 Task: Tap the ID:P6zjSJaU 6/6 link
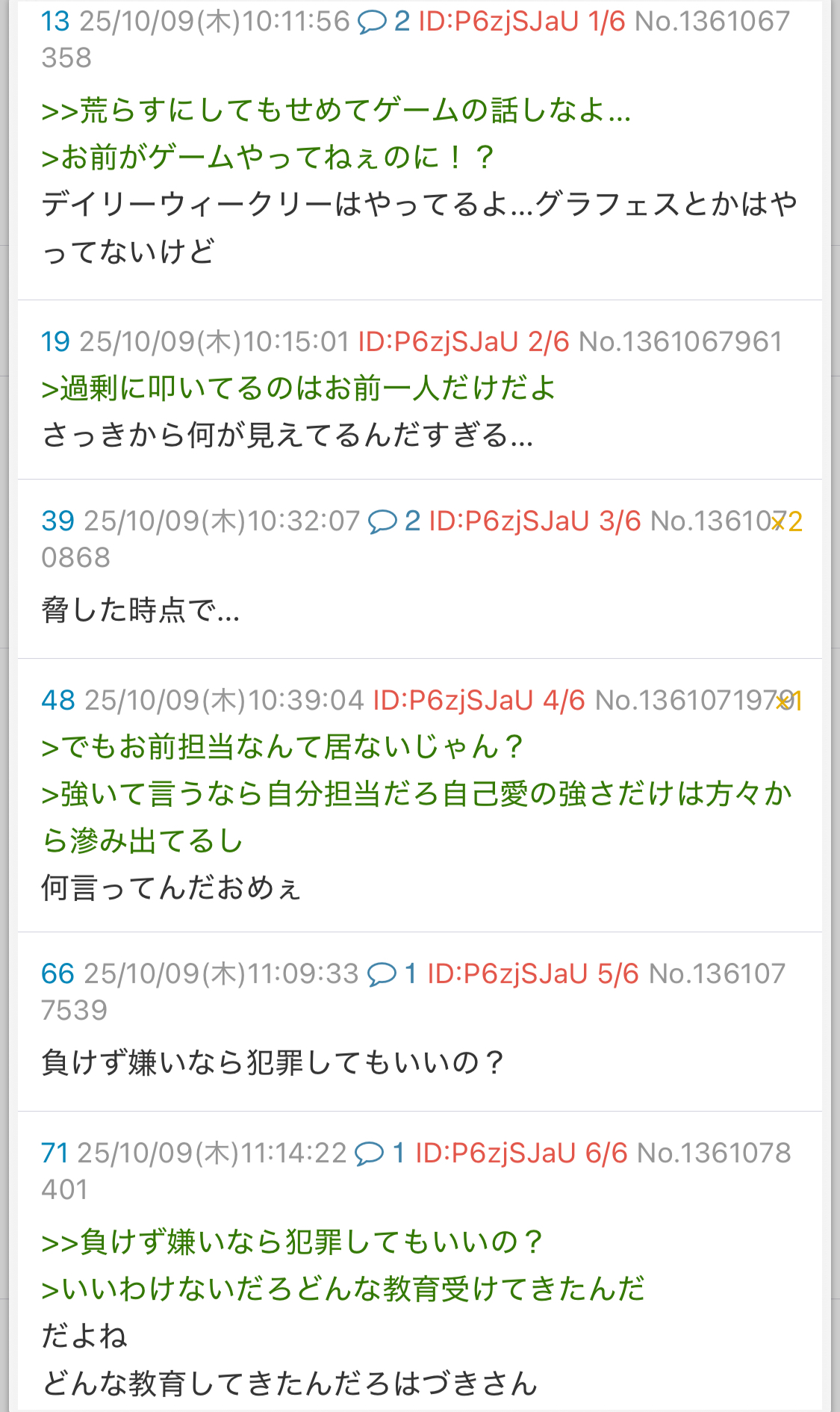pyautogui.click(x=521, y=1153)
